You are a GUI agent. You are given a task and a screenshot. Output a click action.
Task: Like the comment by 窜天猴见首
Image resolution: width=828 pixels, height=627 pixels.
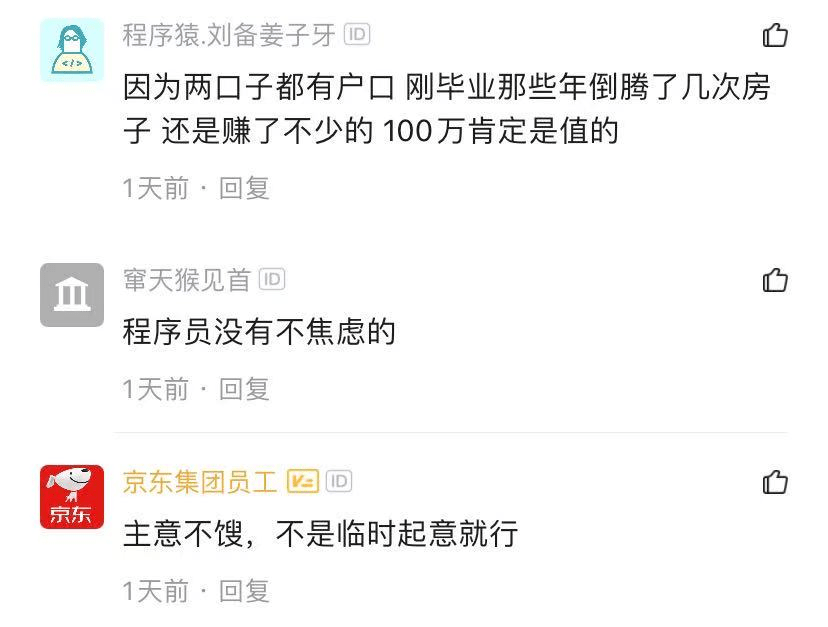point(775,280)
